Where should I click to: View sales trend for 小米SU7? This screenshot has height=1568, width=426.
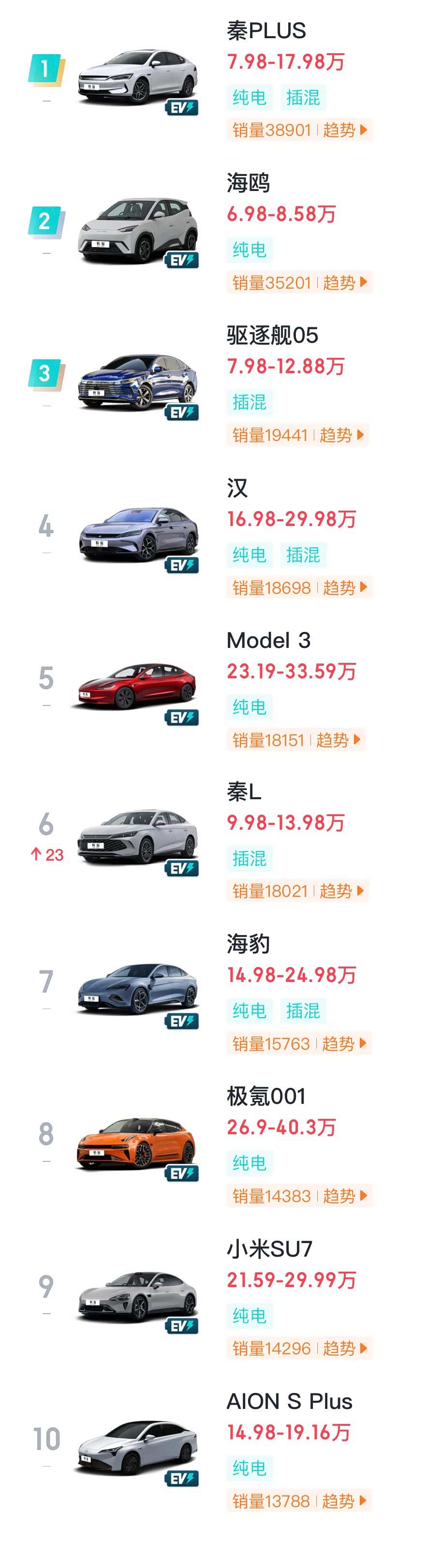click(344, 1348)
